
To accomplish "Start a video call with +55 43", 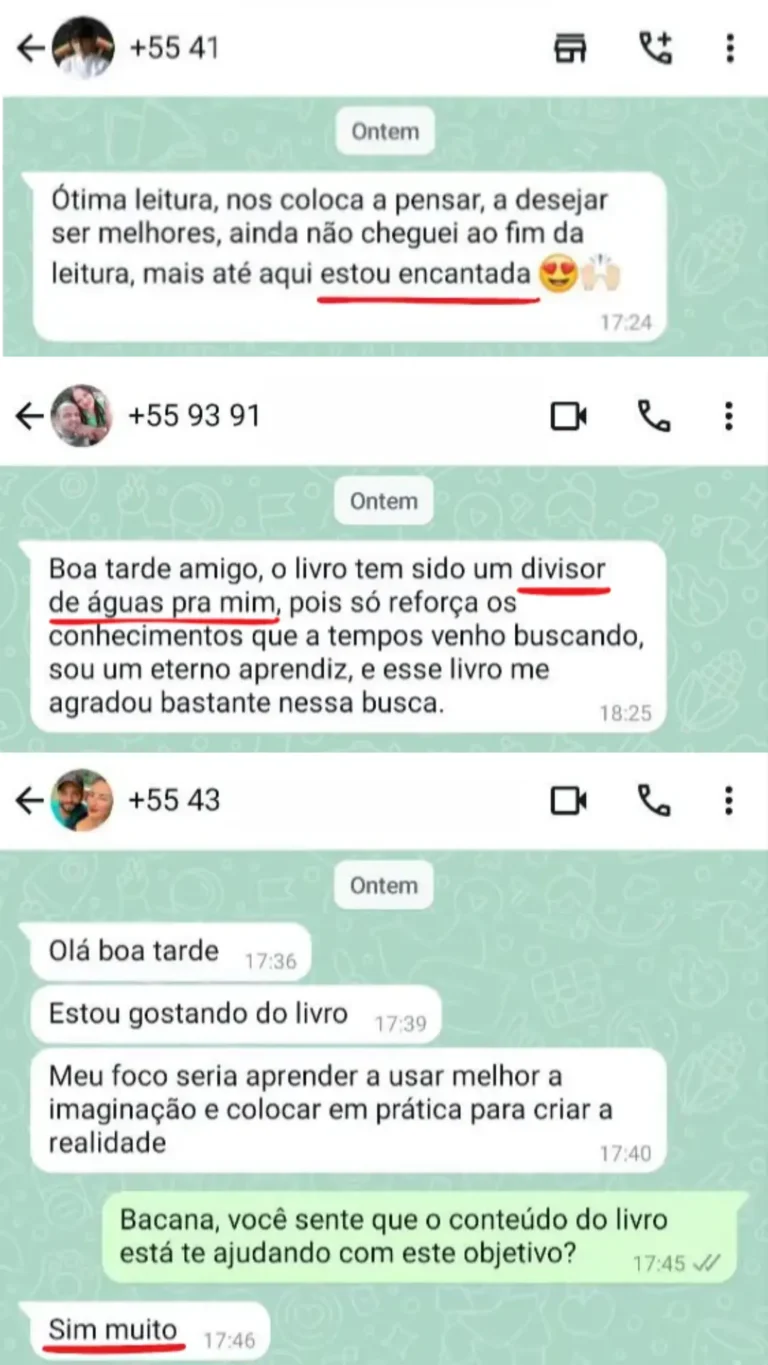I will pyautogui.click(x=570, y=800).
